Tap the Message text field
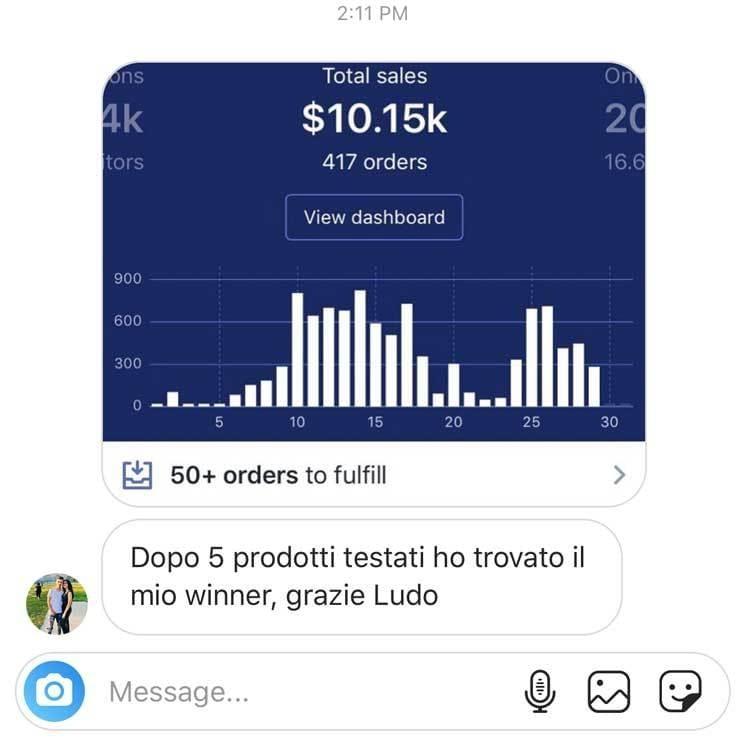This screenshot has width=745, height=745. point(300,691)
